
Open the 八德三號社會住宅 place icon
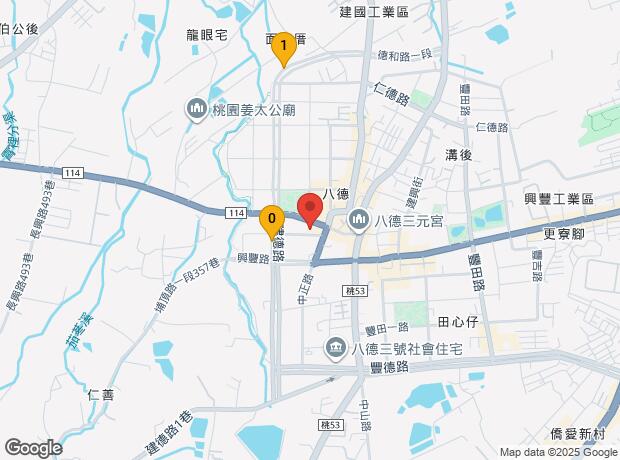337,348
